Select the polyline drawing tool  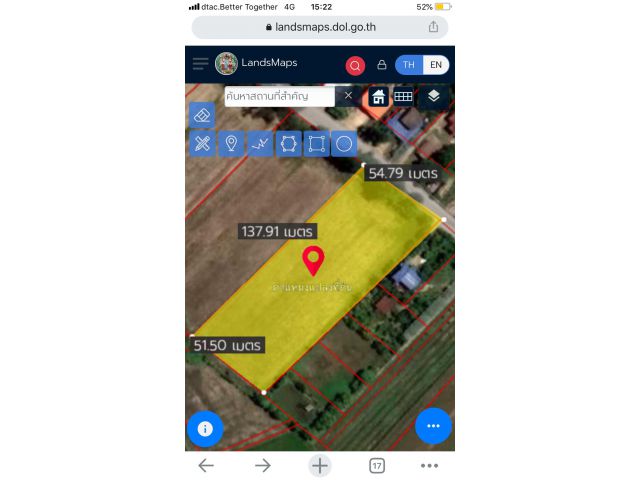pos(260,143)
